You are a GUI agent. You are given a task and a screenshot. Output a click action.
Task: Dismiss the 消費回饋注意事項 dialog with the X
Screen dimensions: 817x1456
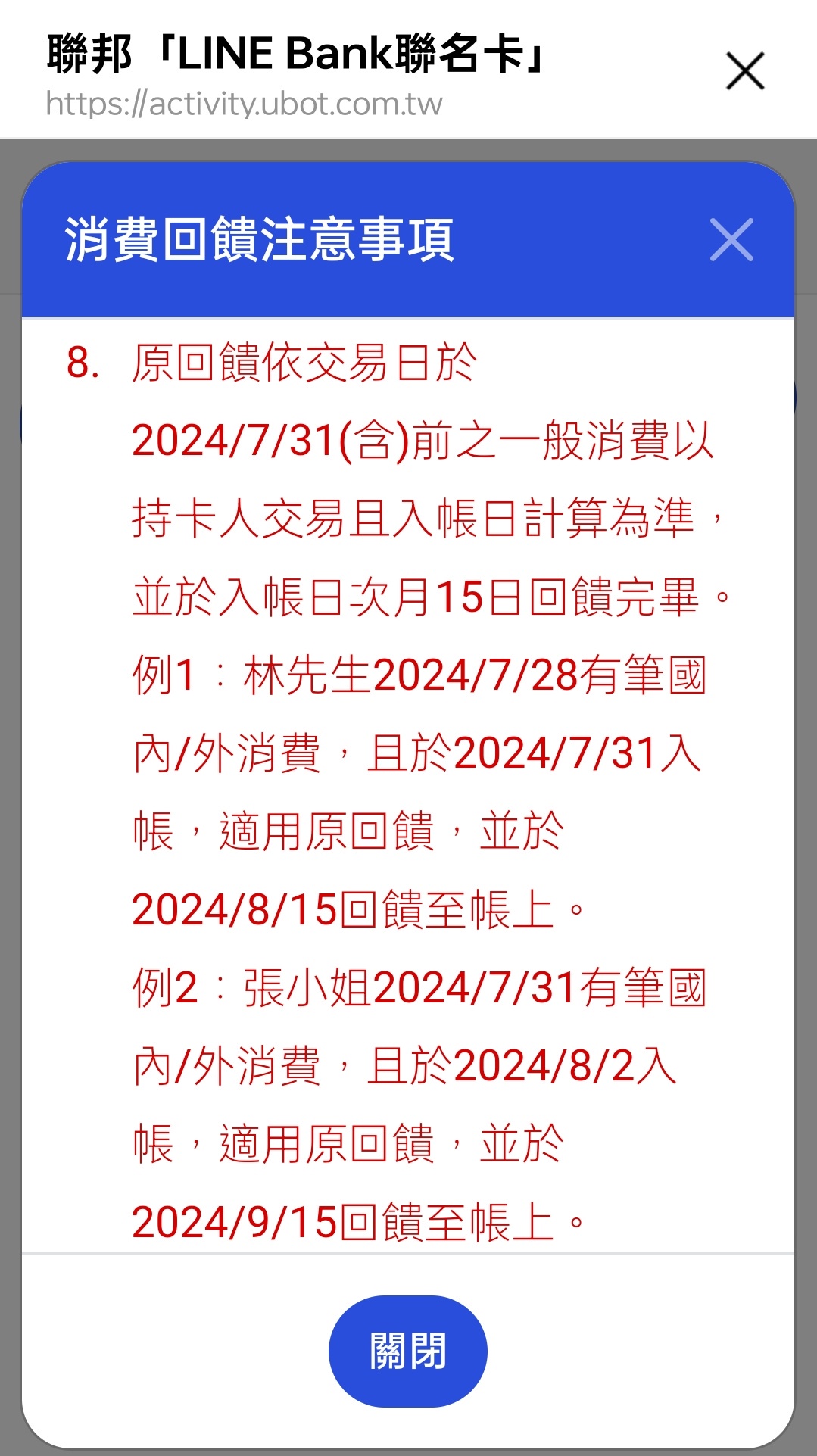(731, 240)
